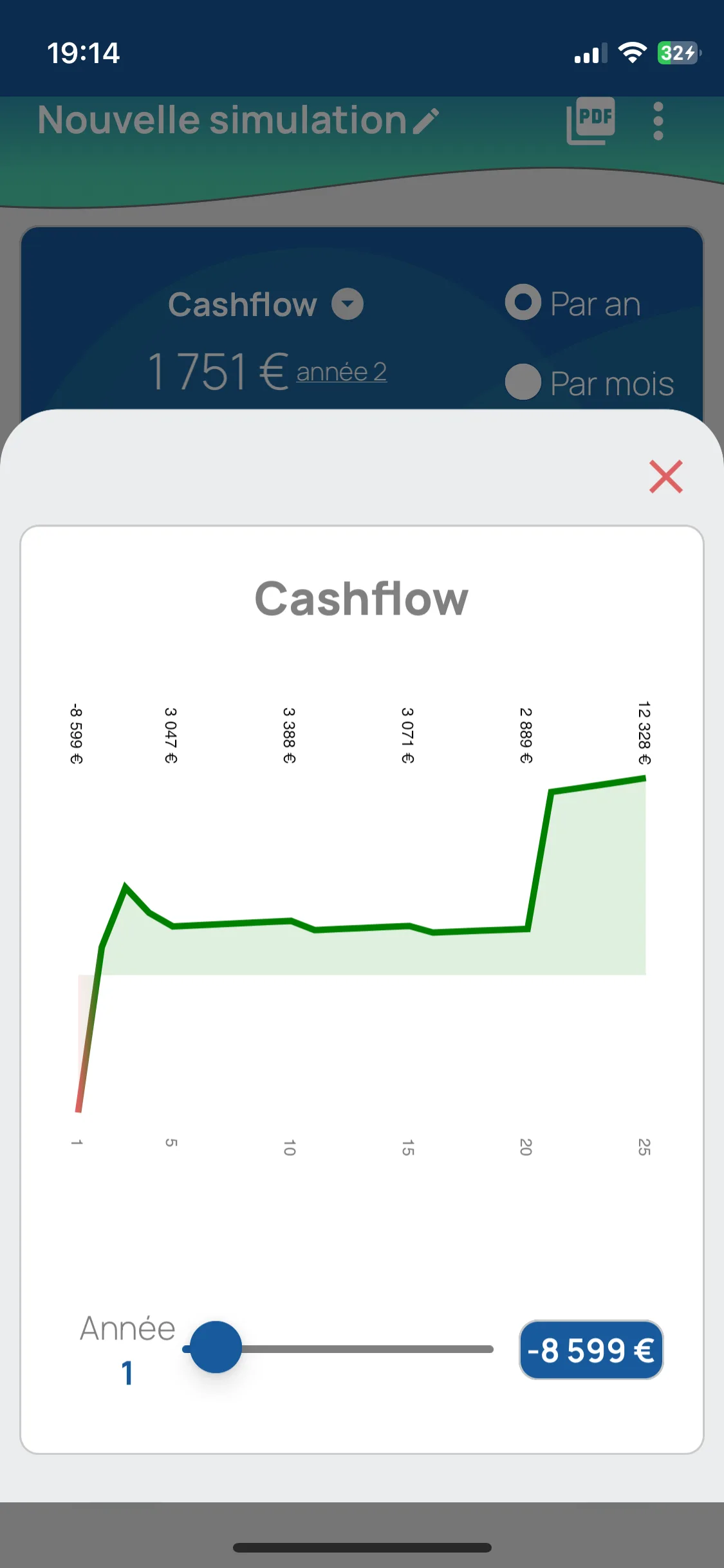Enable the Par mois option
Viewport: 724px width, 1568px height.
pos(523,382)
